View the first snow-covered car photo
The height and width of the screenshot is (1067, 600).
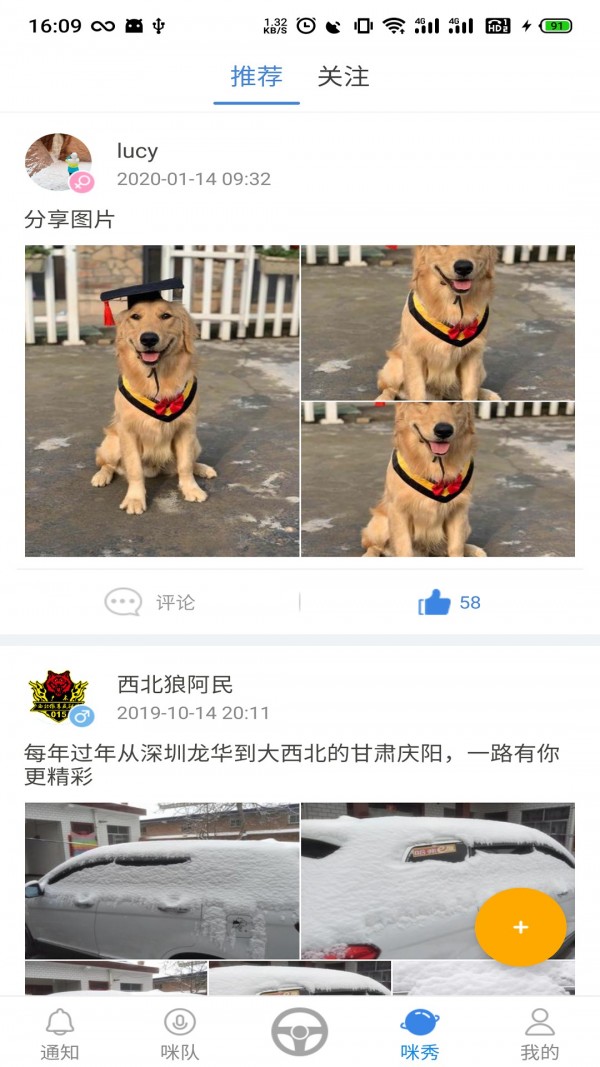pos(162,880)
